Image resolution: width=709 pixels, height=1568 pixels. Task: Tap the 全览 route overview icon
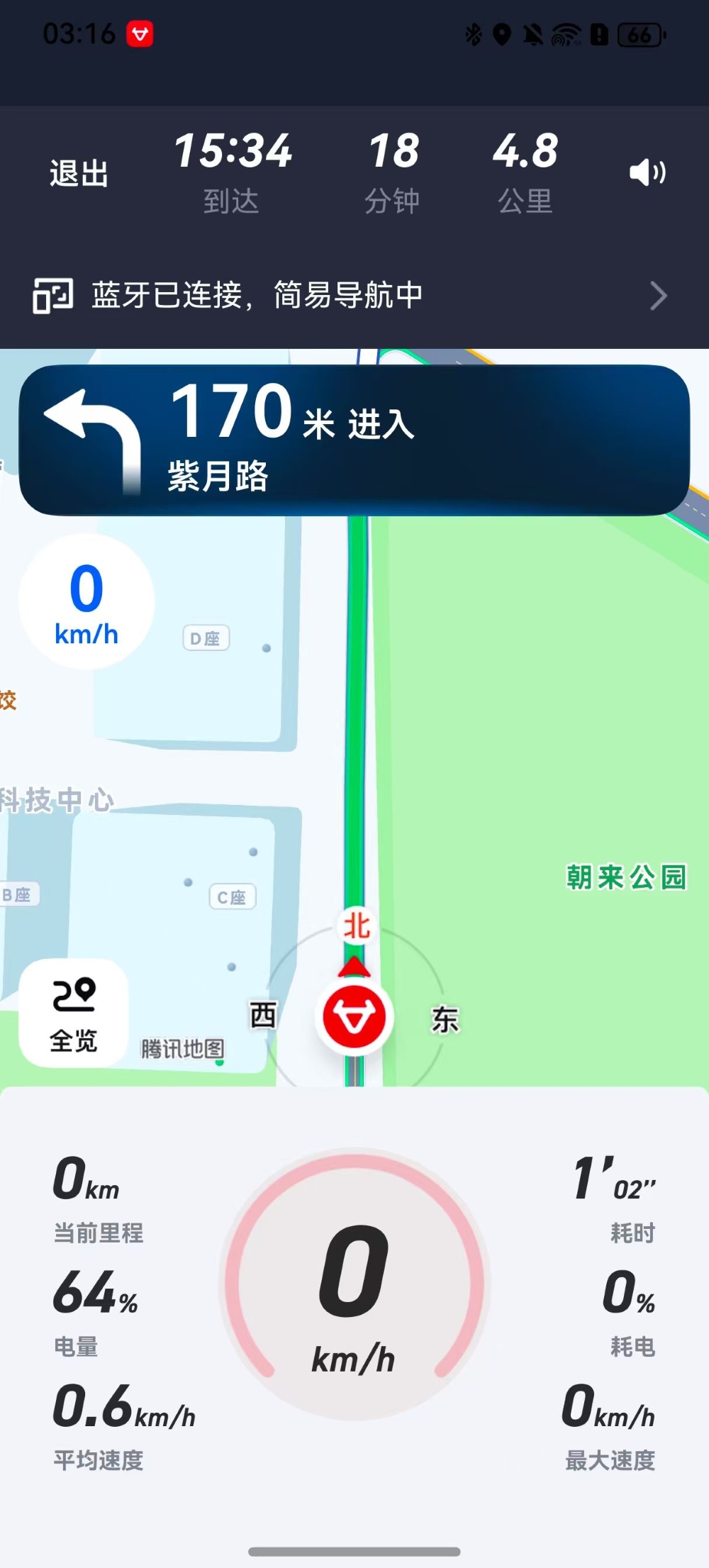point(73,1014)
